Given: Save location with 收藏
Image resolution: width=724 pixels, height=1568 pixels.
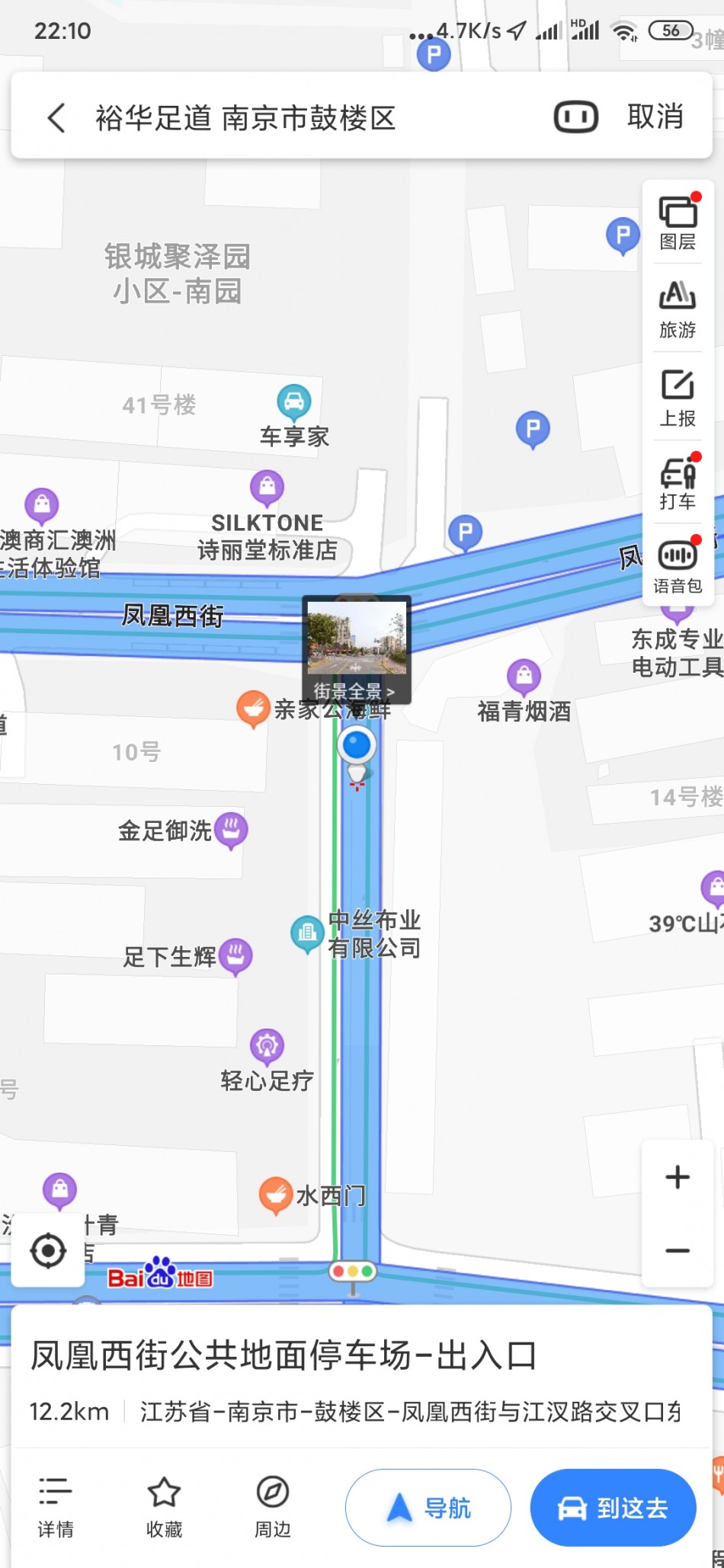Looking at the screenshot, I should 164,1507.
